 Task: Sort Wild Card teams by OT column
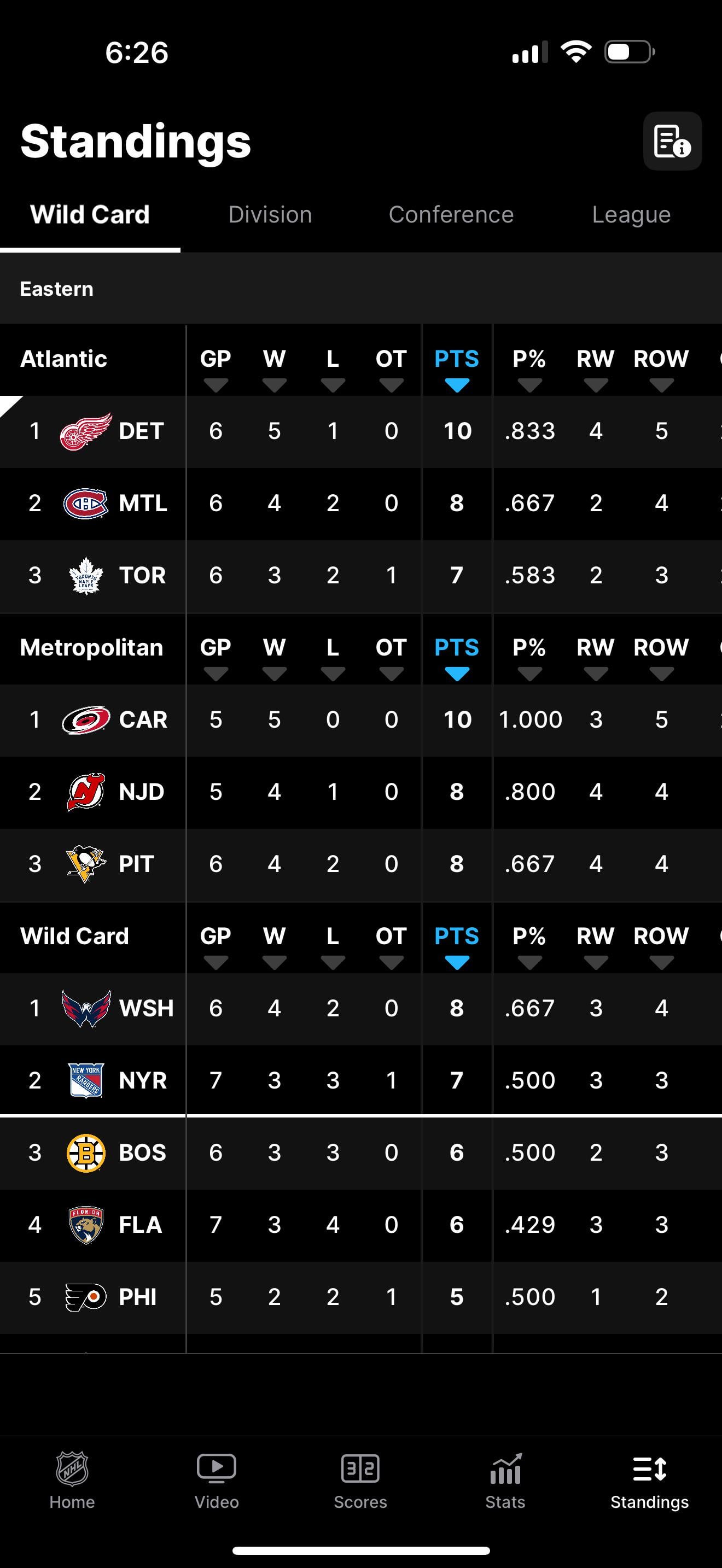tap(391, 943)
